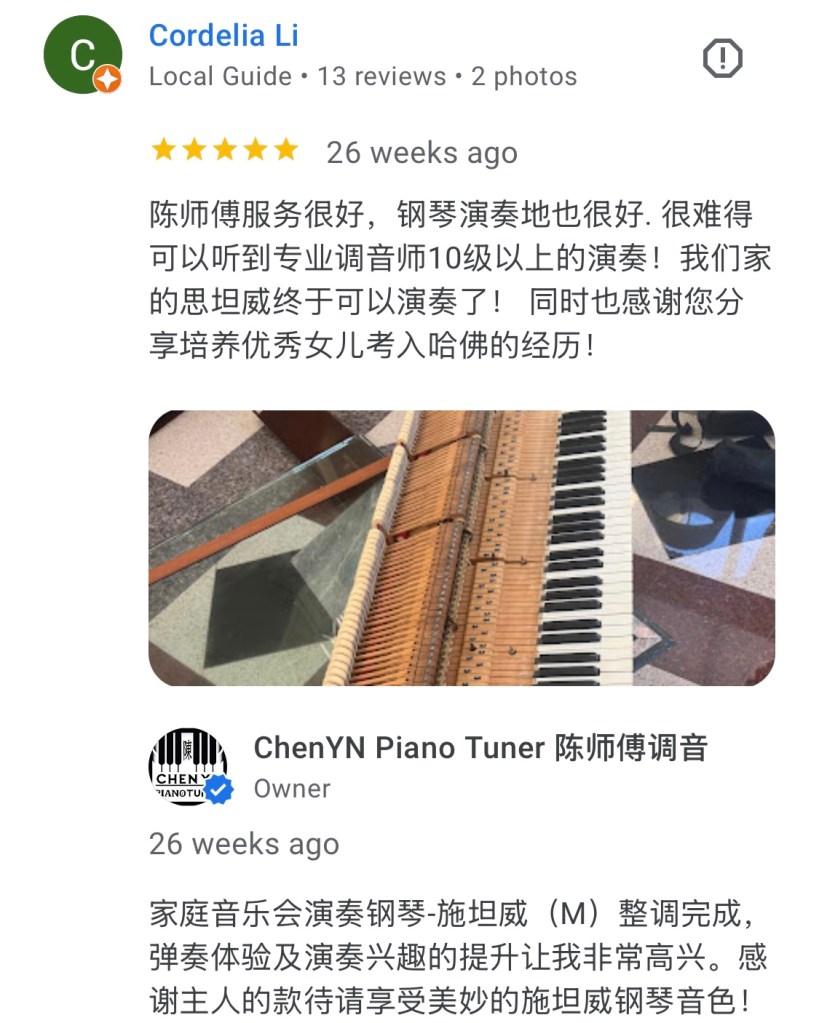Tap Cordelia Li's avatar
This screenshot has height=1023, width=819.
83,56
